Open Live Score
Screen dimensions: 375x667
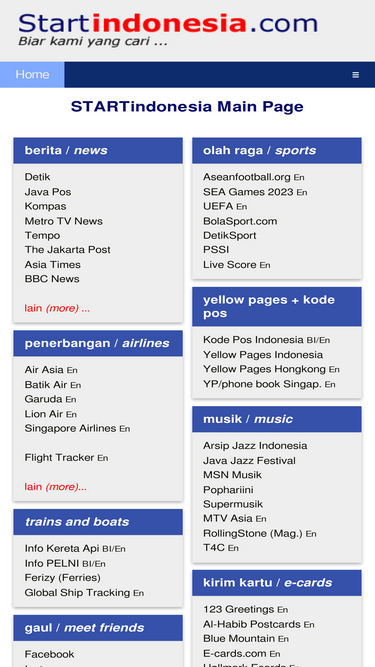click(x=230, y=265)
